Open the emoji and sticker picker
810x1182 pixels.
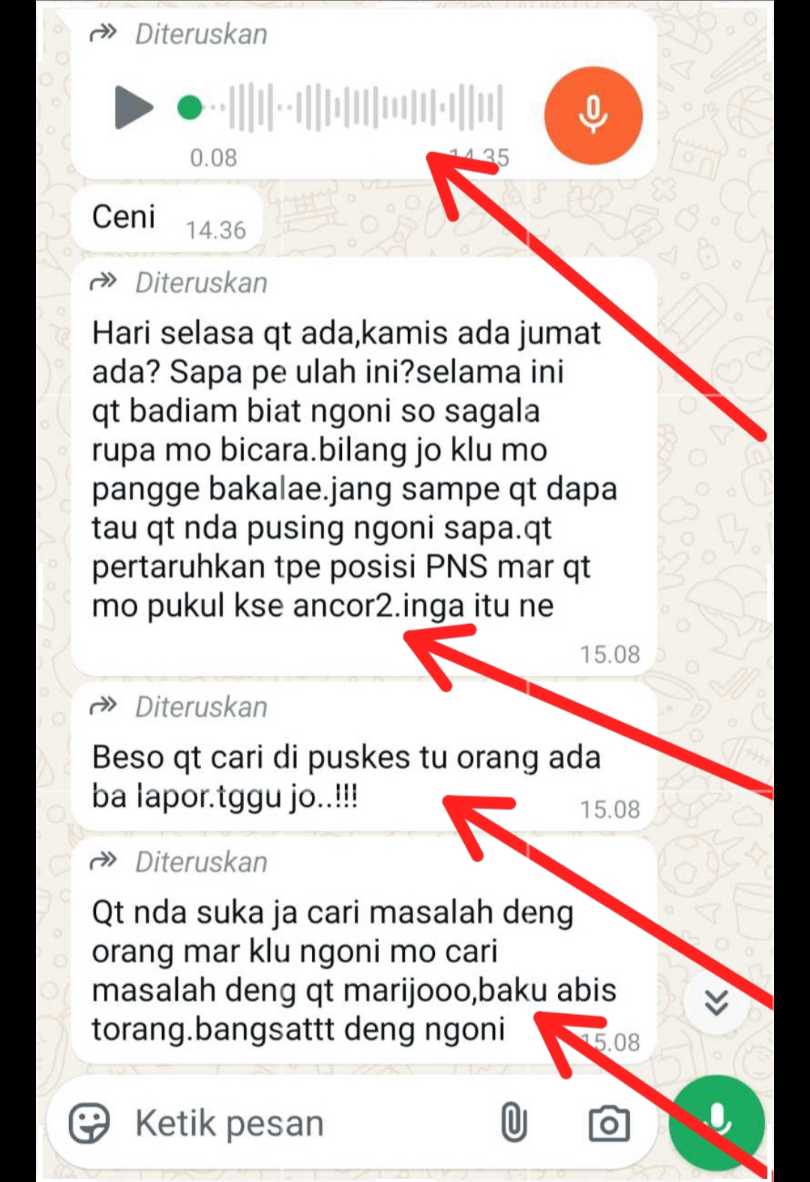pyautogui.click(x=89, y=1123)
